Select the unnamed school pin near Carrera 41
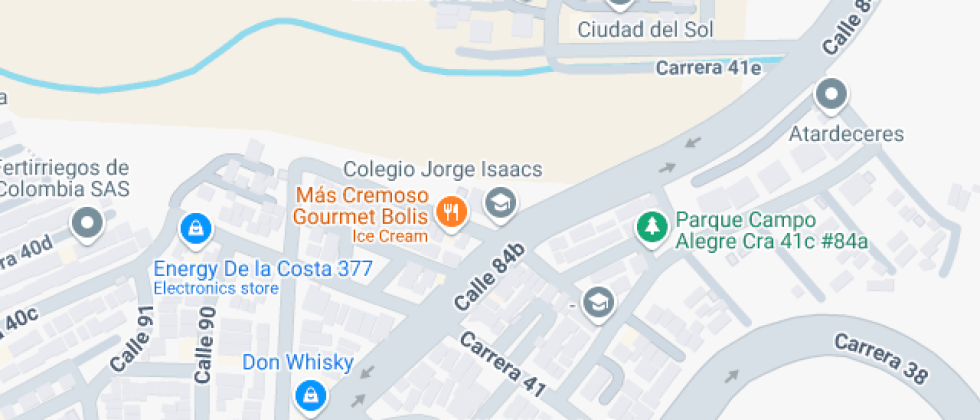This screenshot has height=420, width=980. coord(598,300)
